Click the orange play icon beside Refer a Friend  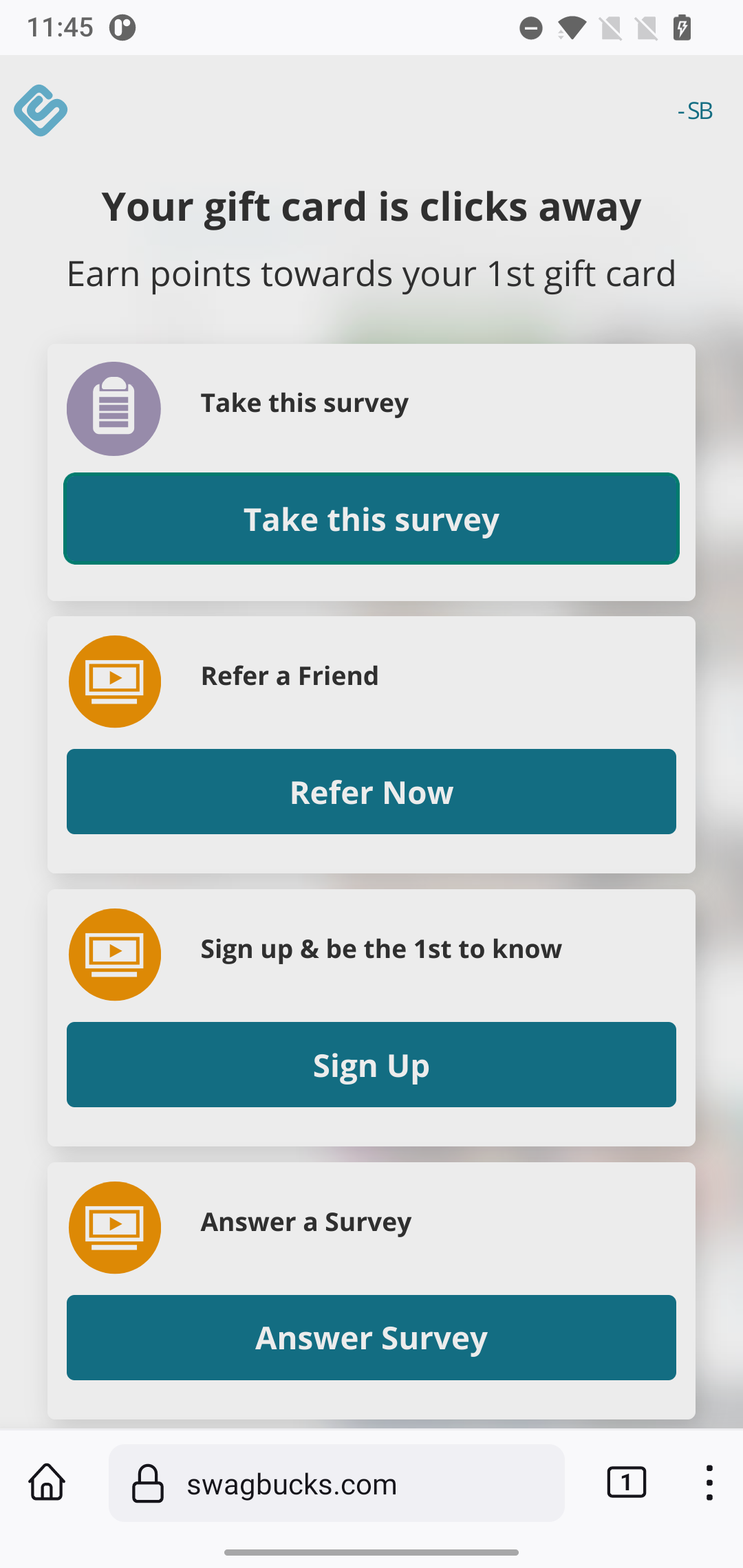pyautogui.click(x=114, y=681)
